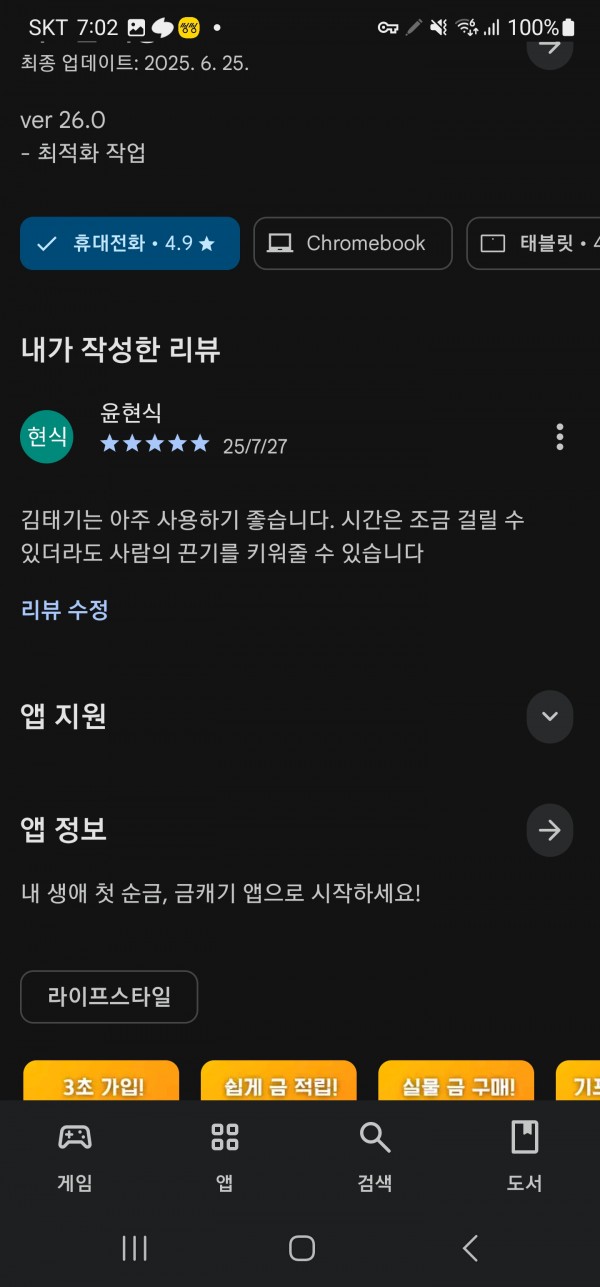Switch to the 검색 tab
The image size is (600, 1287).
375,1156
